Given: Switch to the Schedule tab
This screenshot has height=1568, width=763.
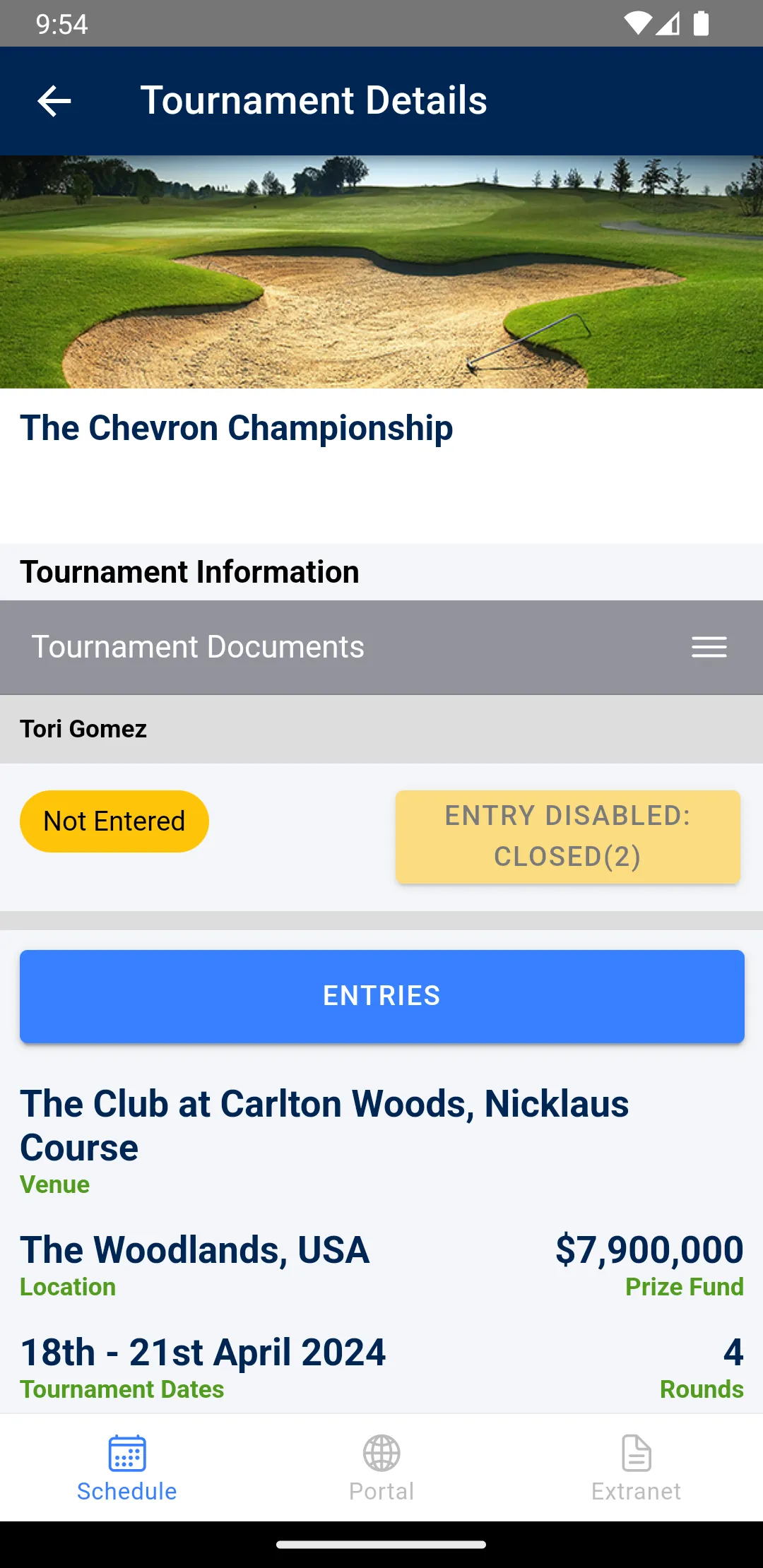Looking at the screenshot, I should pyautogui.click(x=127, y=1468).
